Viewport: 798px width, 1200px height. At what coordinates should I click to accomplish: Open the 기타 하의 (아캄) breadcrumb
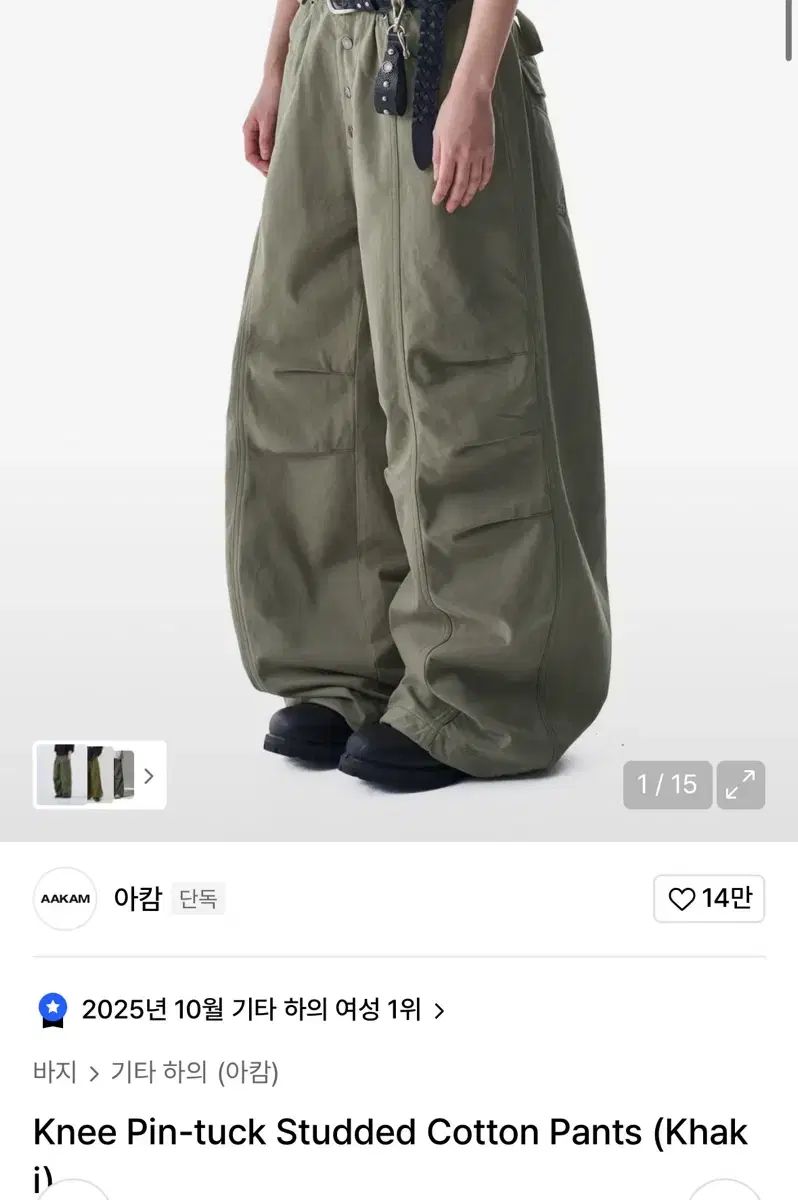pos(196,1070)
